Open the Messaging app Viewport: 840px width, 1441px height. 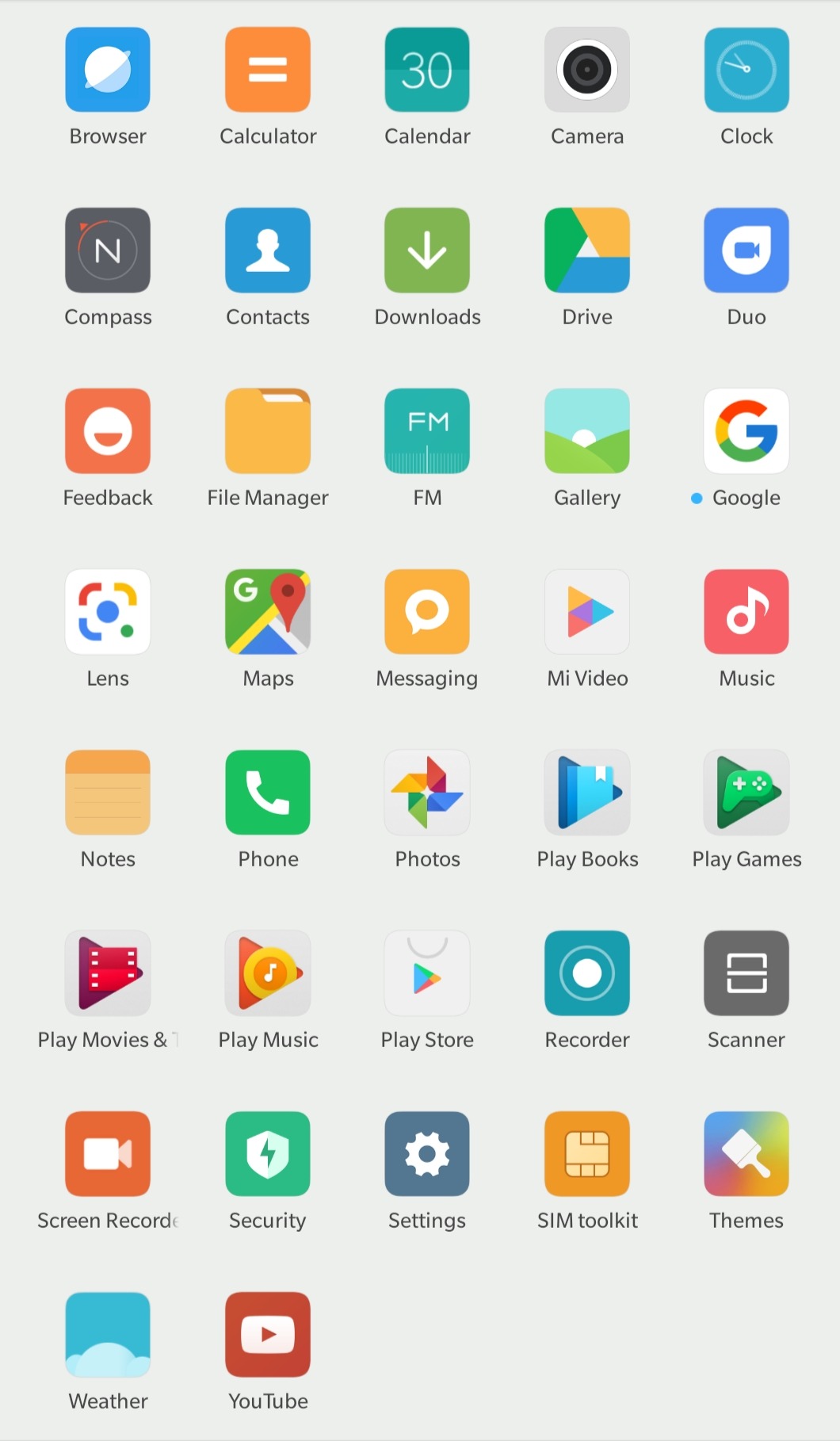[427, 612]
